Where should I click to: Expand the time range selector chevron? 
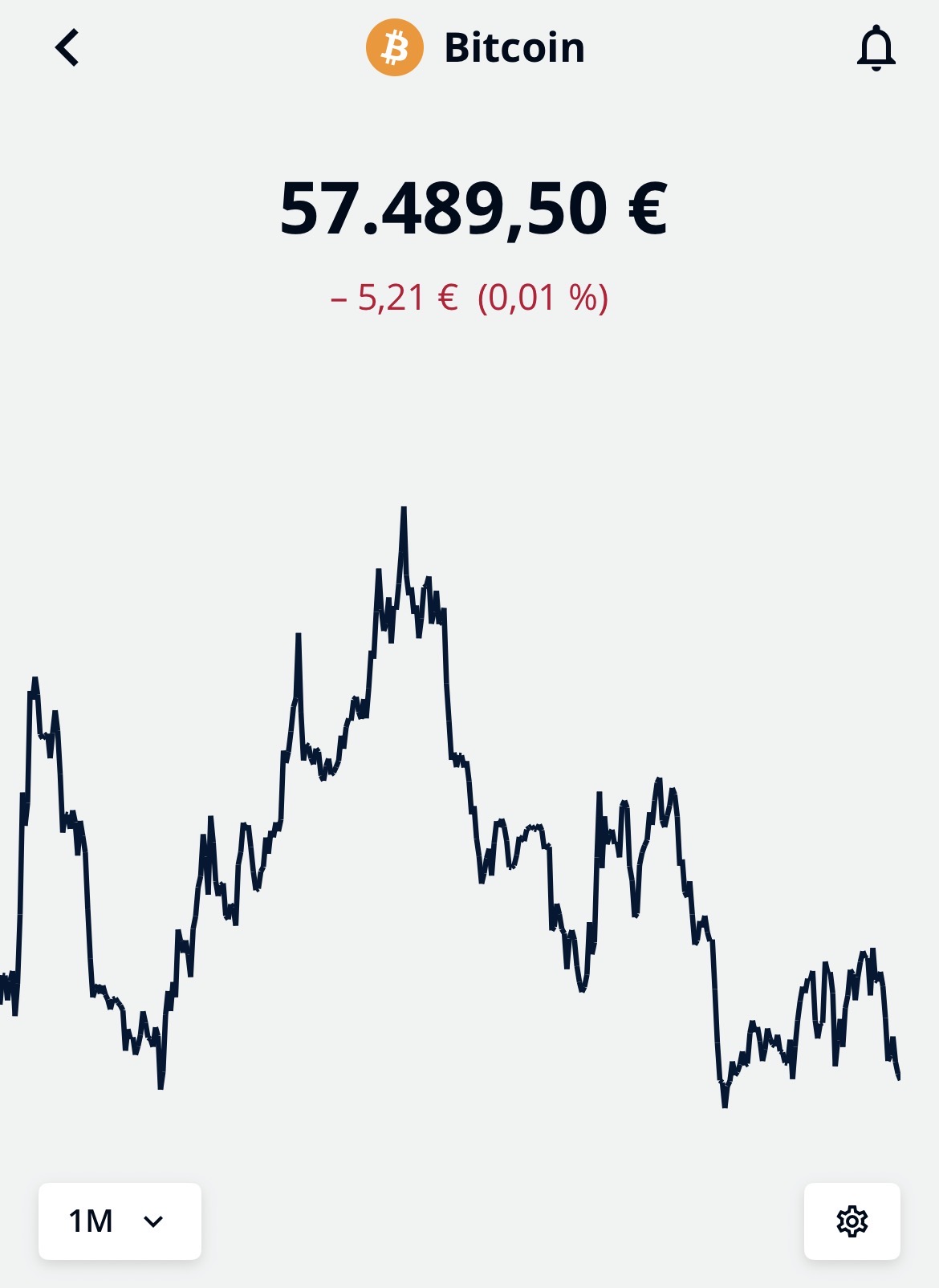(x=153, y=1222)
